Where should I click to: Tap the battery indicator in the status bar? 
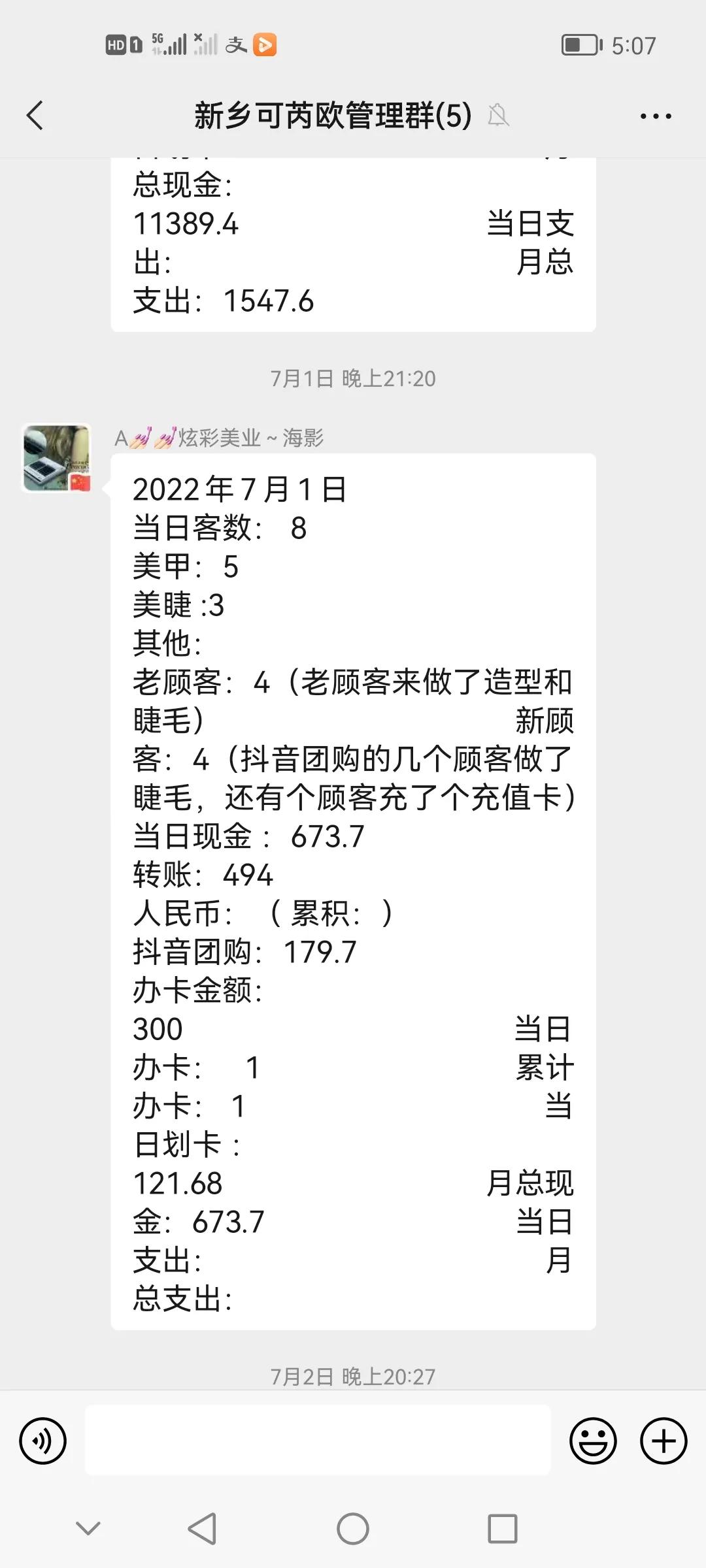(580, 44)
